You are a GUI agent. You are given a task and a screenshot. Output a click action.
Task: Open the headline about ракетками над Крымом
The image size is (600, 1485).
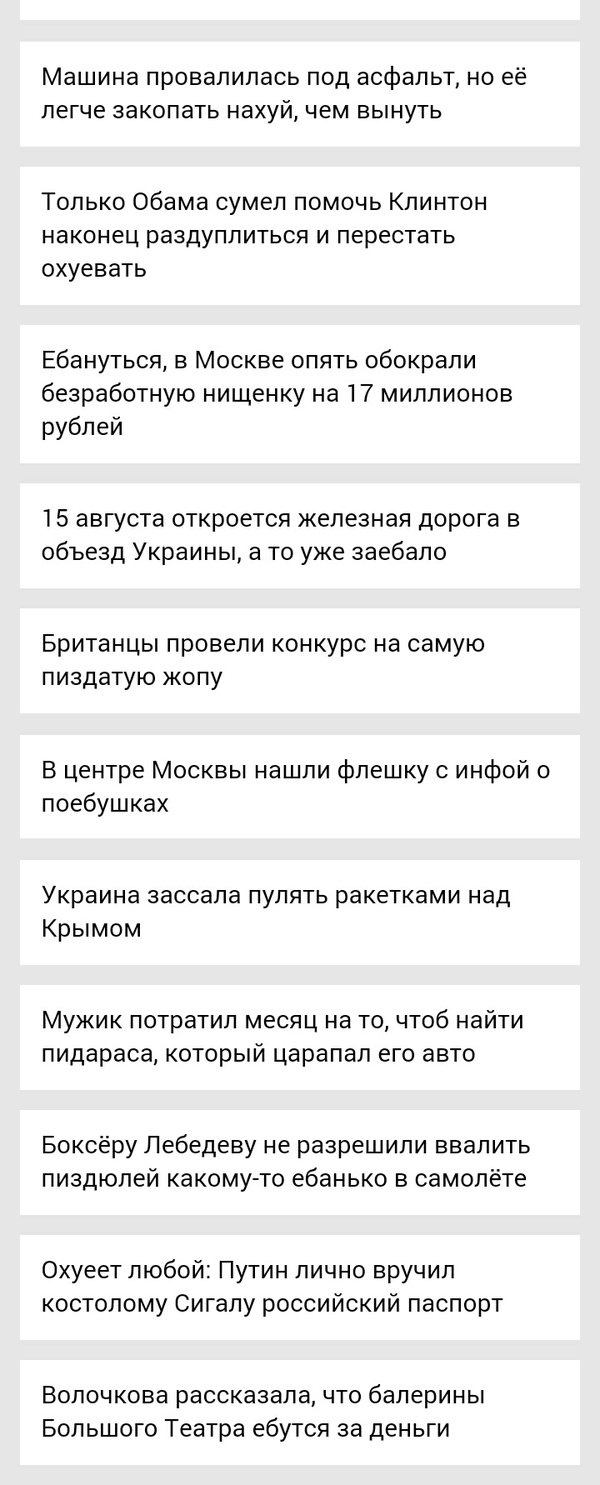click(x=300, y=912)
